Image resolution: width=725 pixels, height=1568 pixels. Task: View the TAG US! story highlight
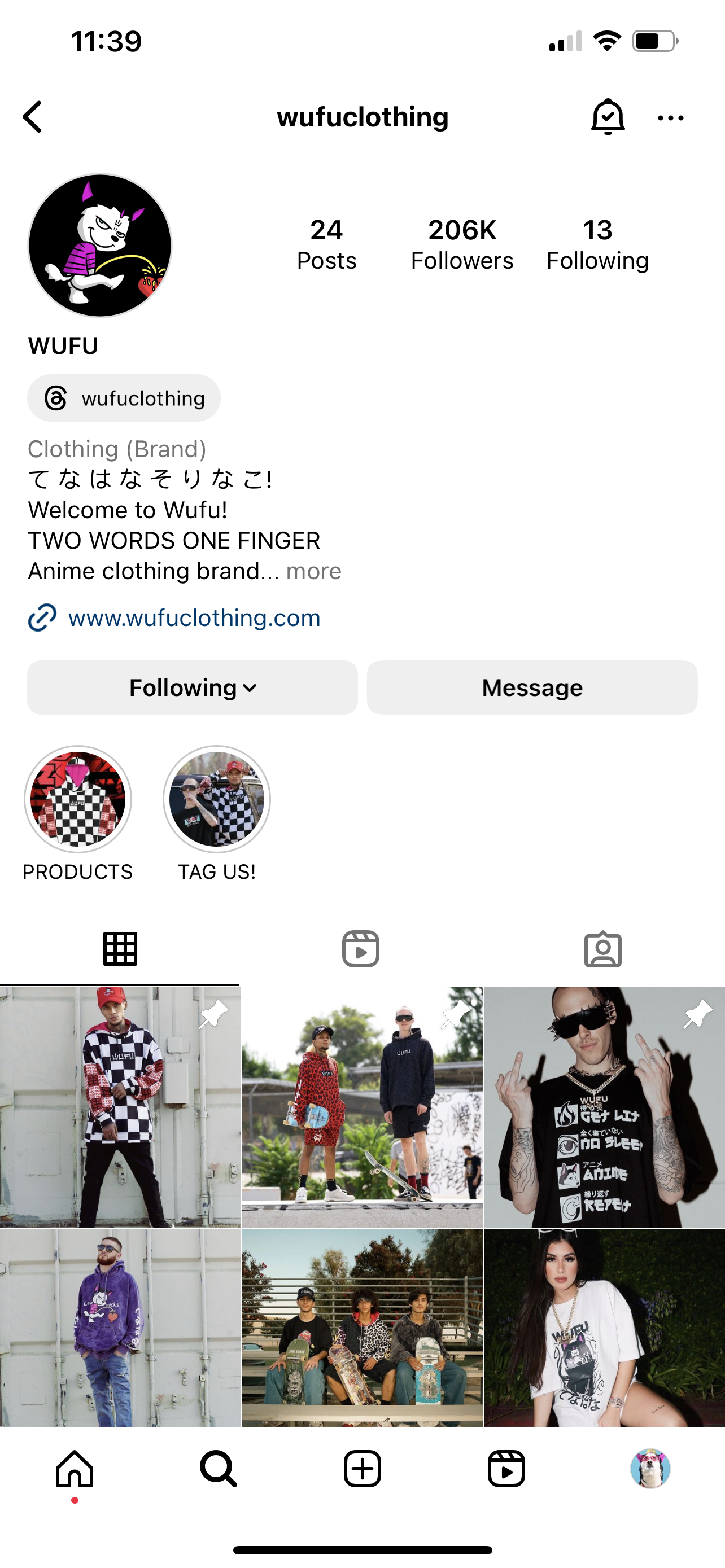[x=217, y=799]
